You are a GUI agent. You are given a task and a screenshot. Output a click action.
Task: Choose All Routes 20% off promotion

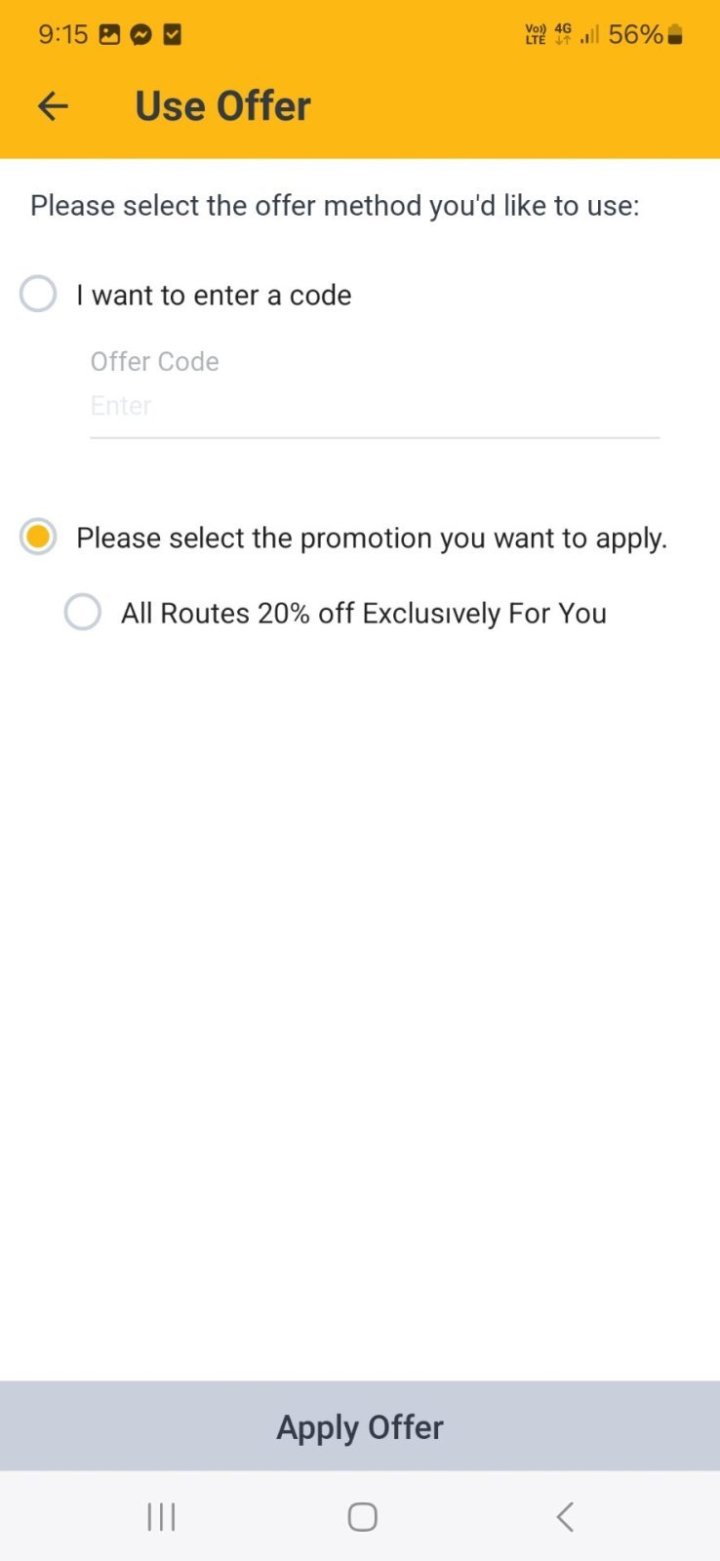[83, 612]
